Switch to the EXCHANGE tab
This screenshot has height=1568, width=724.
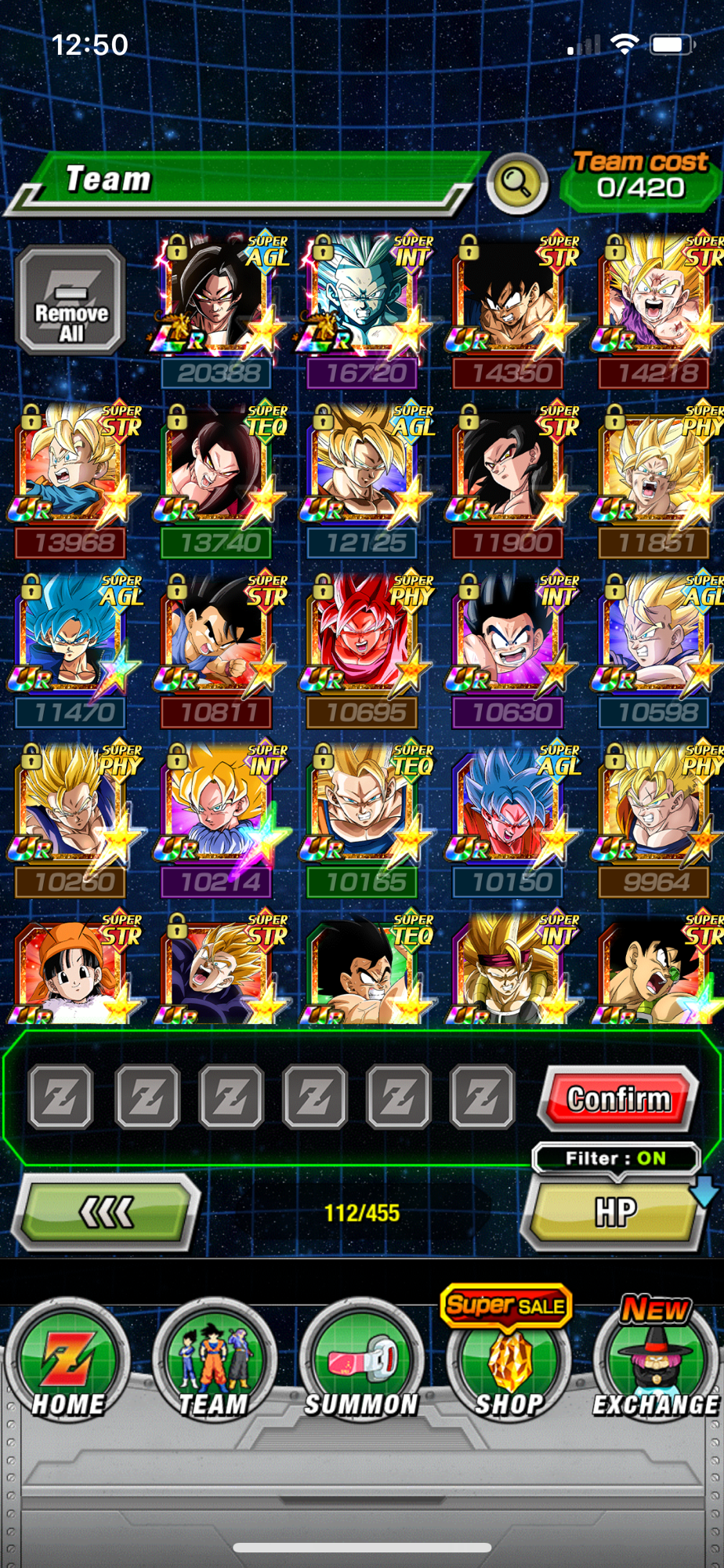coord(655,1363)
